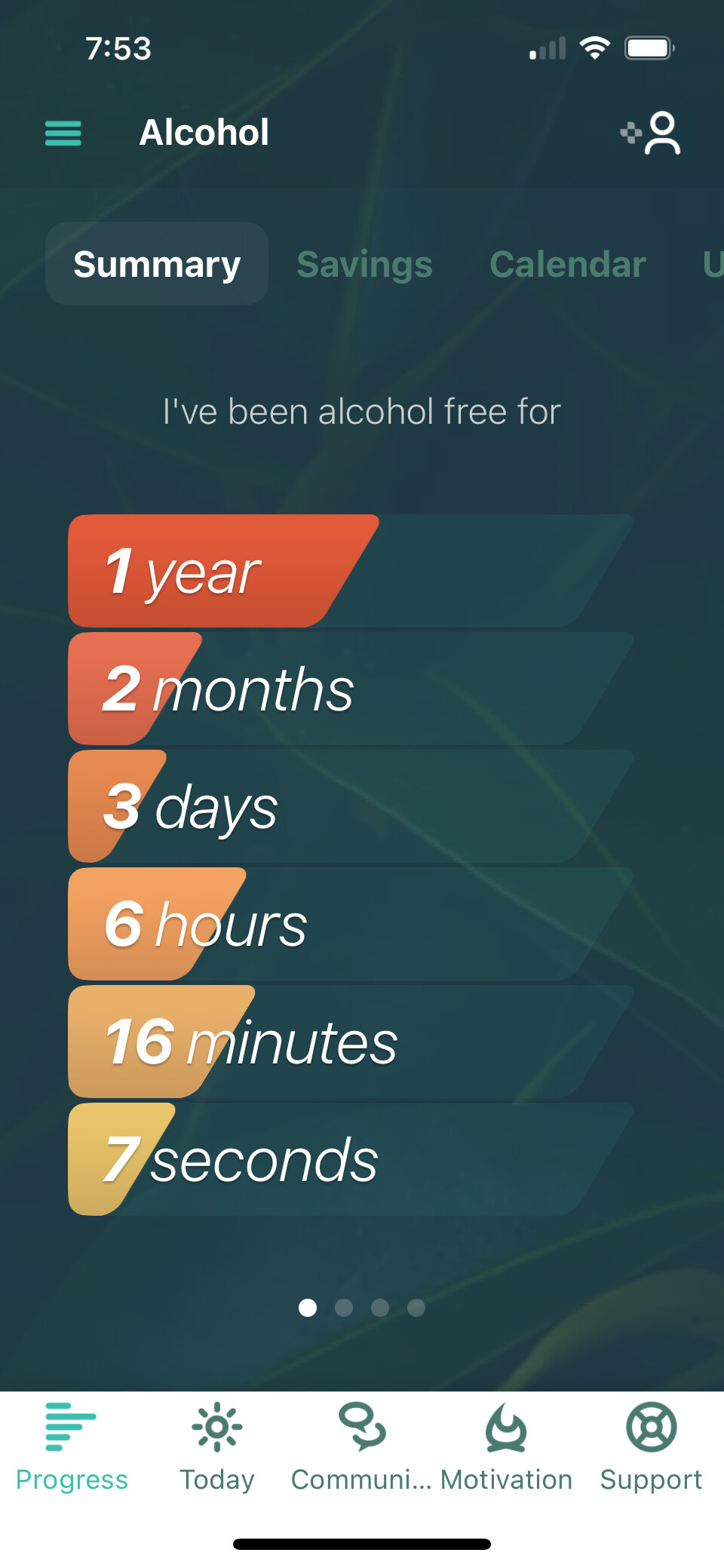Switch to the Savings tab
724x1568 pixels.
(x=364, y=264)
